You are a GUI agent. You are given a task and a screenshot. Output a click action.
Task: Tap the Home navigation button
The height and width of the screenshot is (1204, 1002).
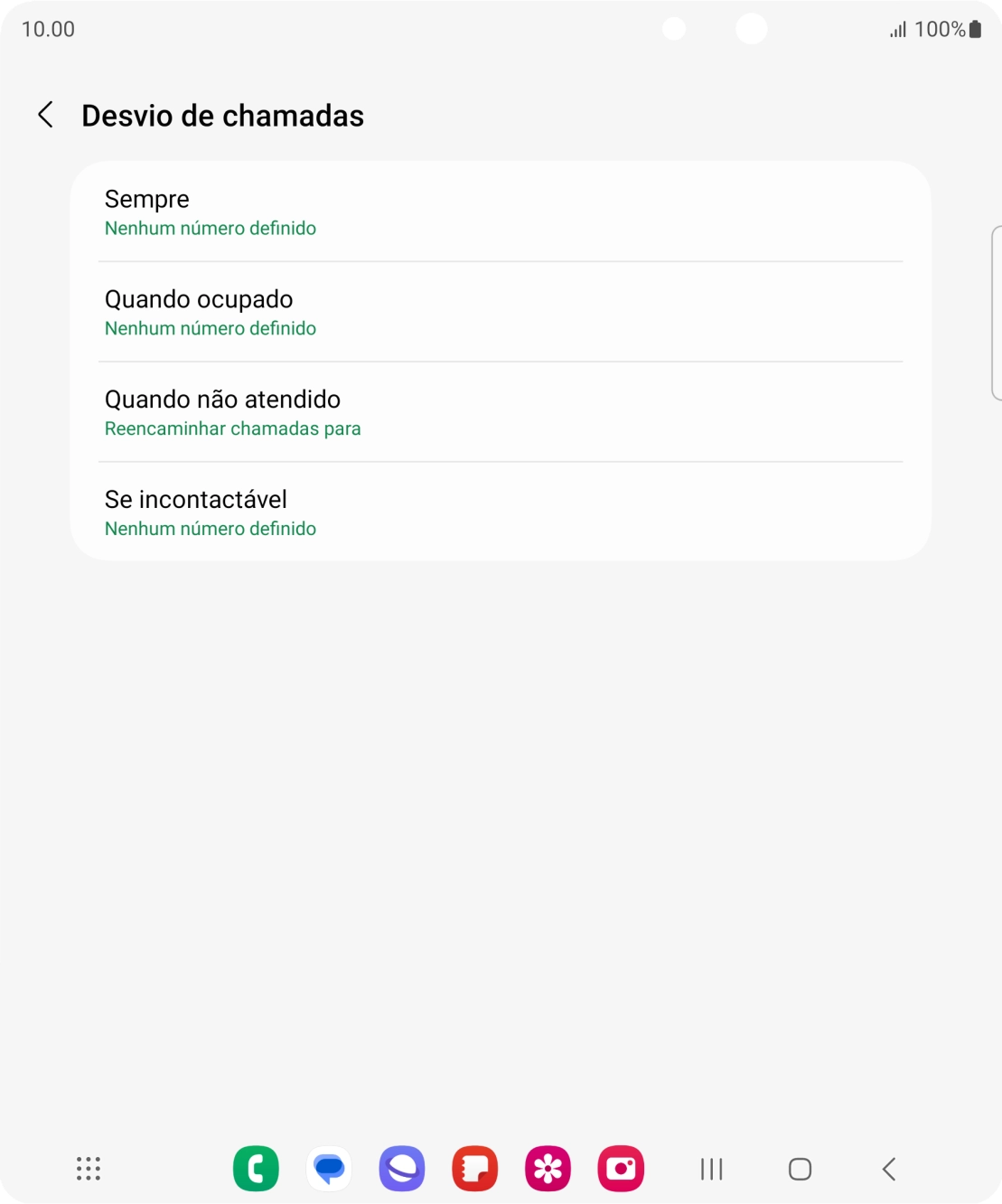tap(800, 1168)
